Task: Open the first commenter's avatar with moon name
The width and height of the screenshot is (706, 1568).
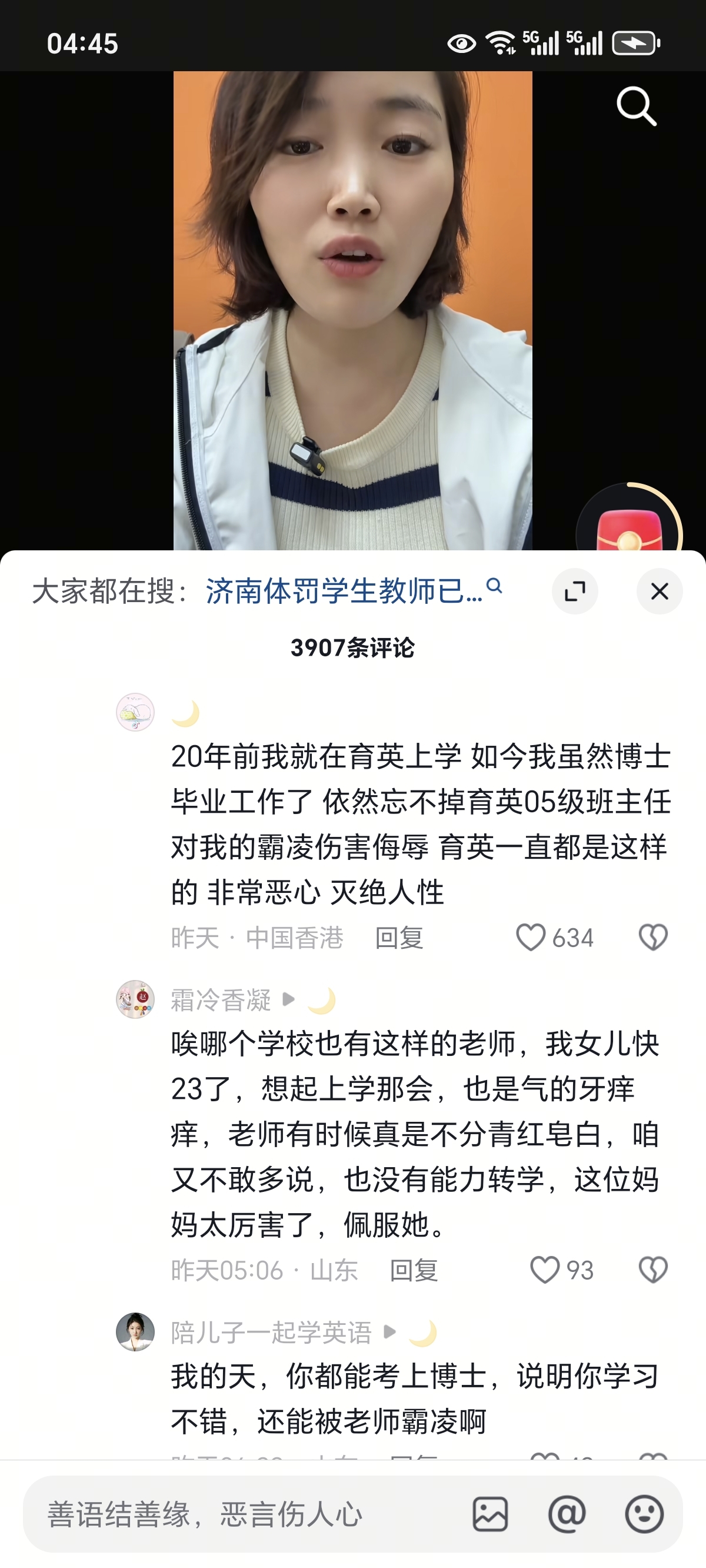Action: [x=135, y=712]
